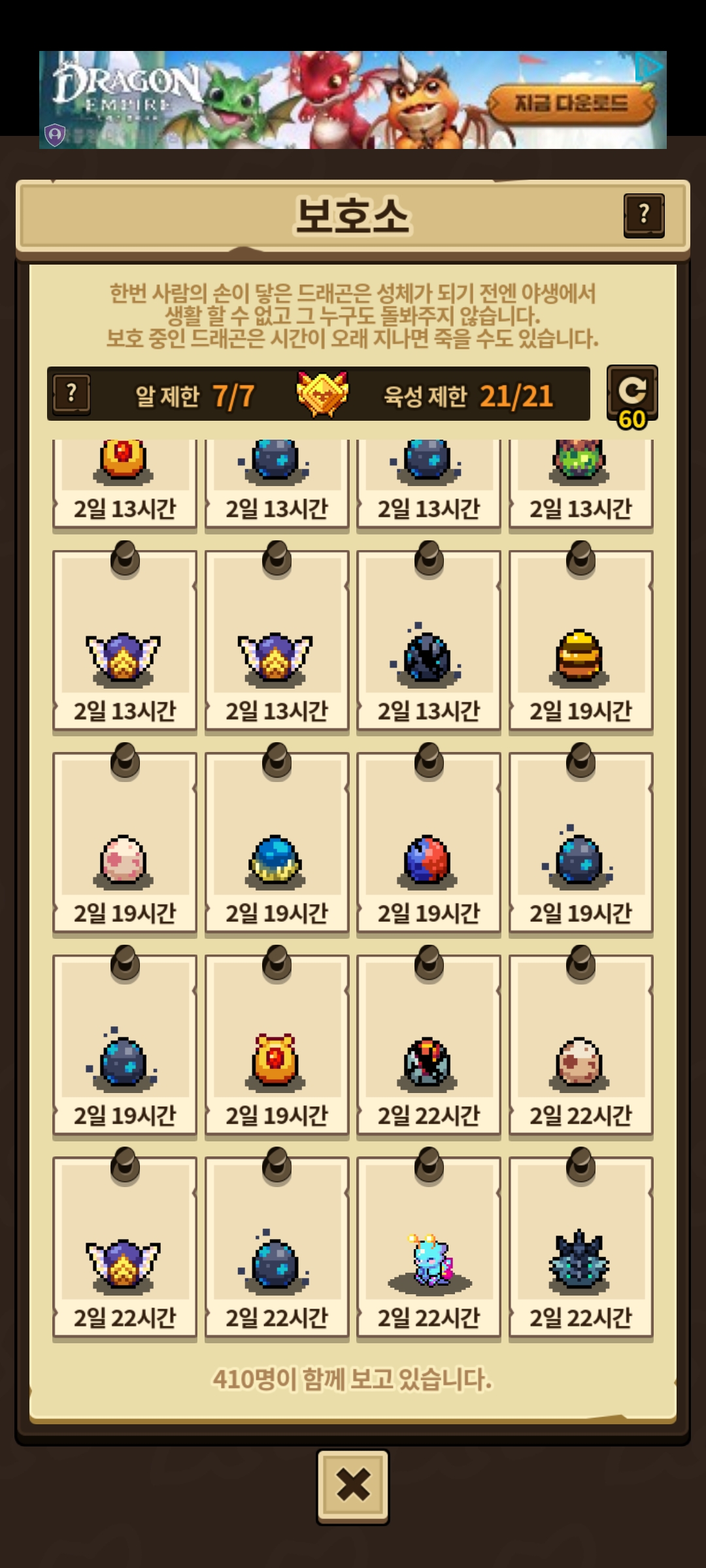Tap the 지금 다운로드 ad button
Screen dimensions: 706x1568
571,103
